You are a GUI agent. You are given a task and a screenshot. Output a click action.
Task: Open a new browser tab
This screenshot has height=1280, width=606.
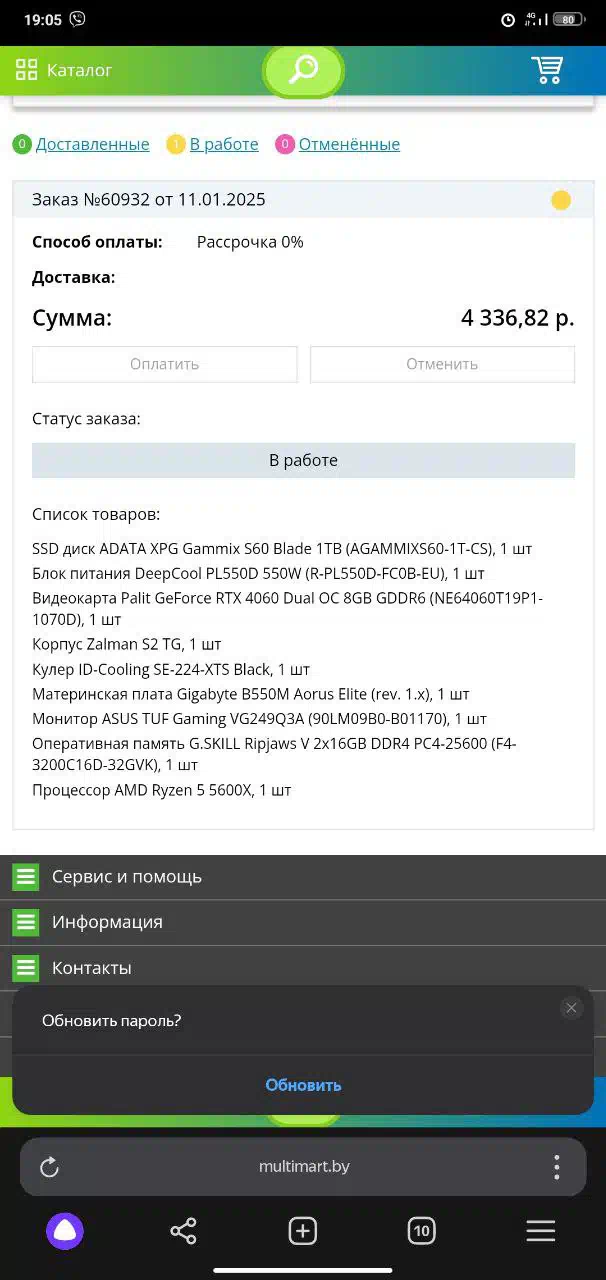point(303,1231)
